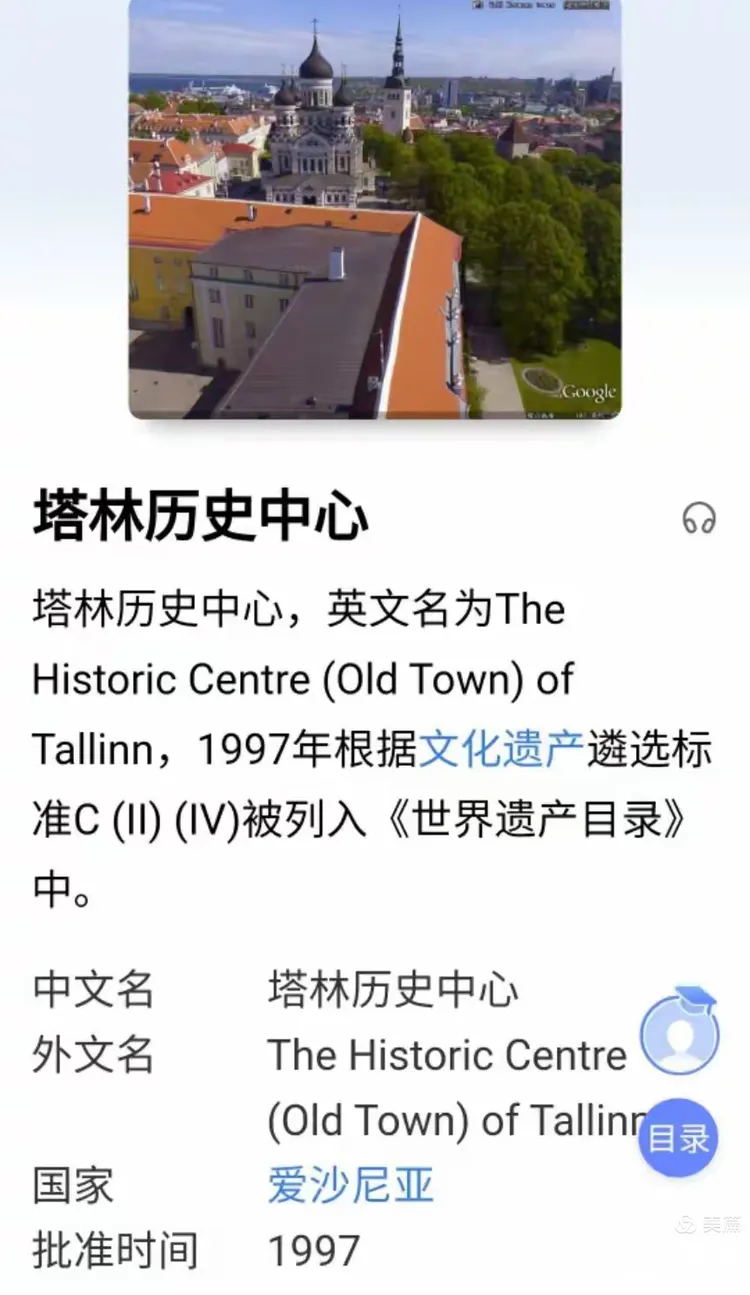Click the headphones audio playback icon
The height and width of the screenshot is (1295, 750).
coord(701,519)
